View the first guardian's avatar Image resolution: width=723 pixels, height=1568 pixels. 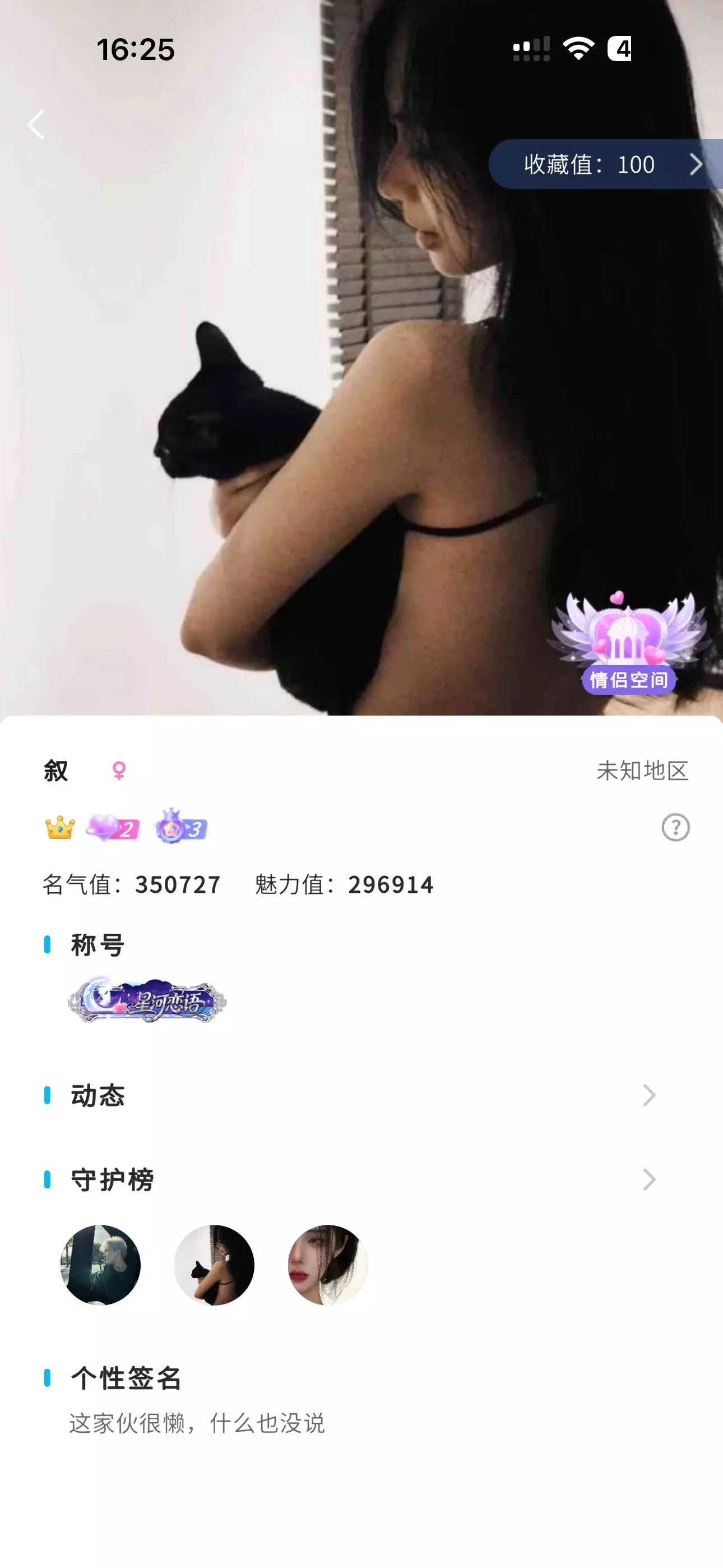100,1265
